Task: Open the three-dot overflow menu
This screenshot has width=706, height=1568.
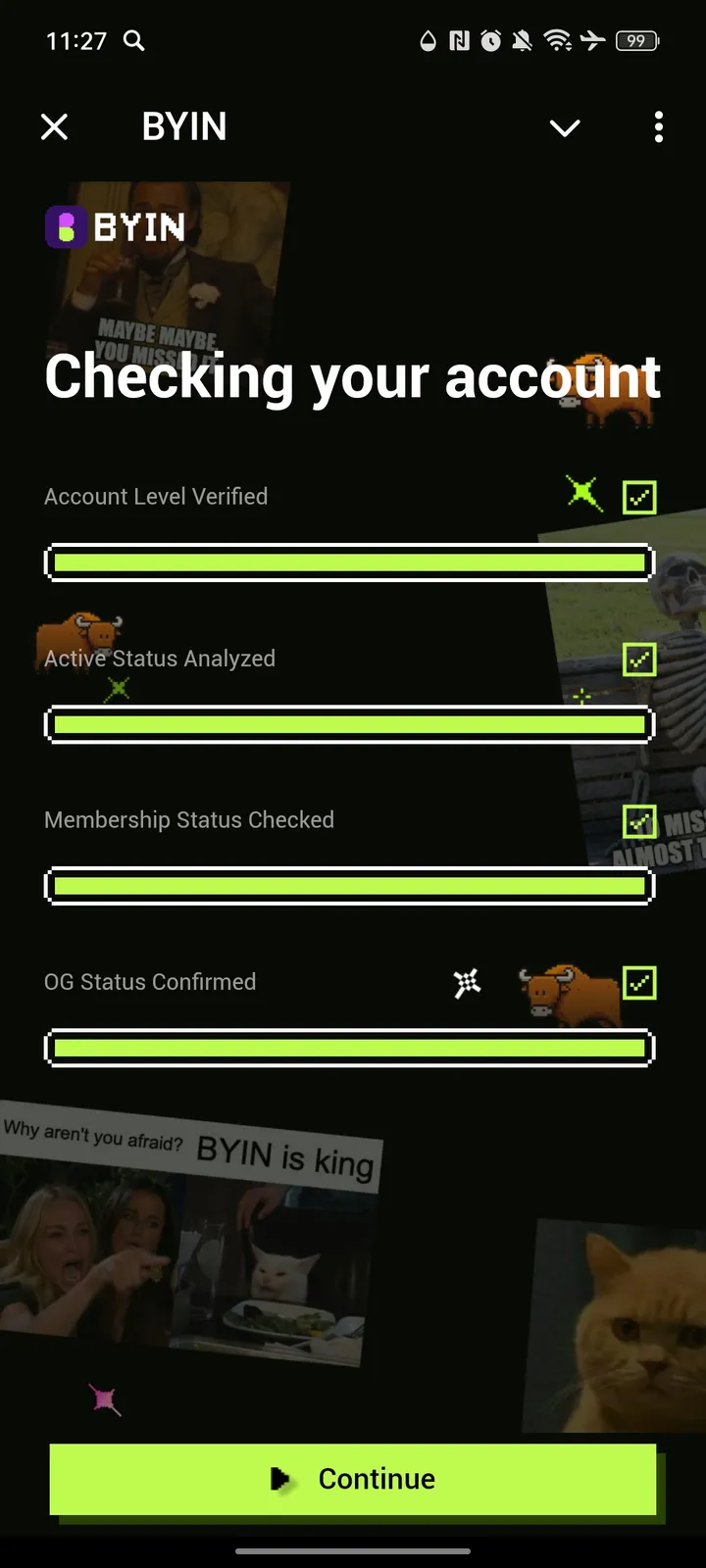Action: click(x=658, y=126)
